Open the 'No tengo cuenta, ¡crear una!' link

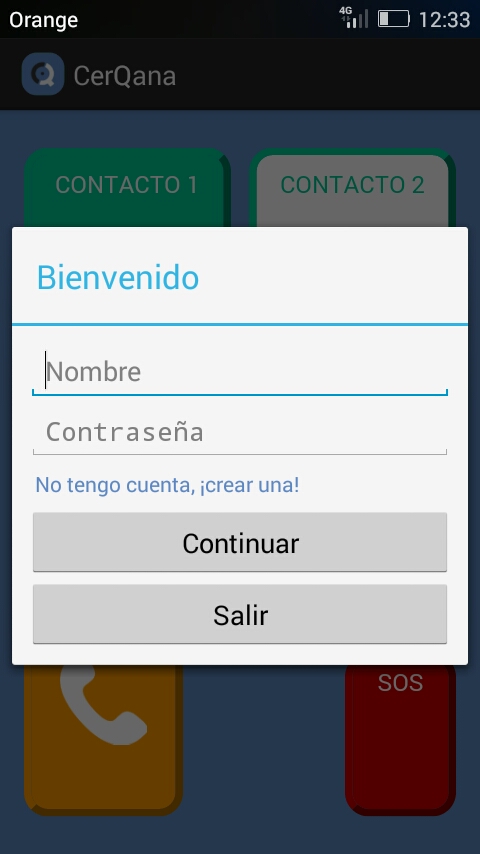[x=167, y=484]
